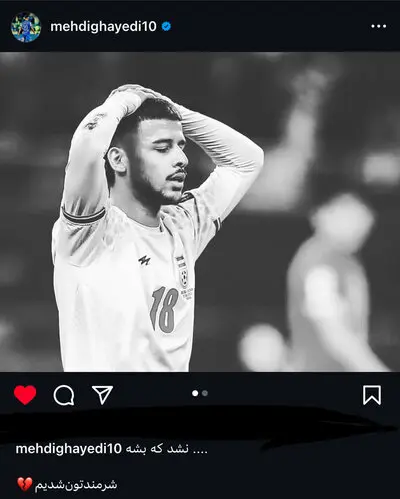Save the post with the bookmark icon
The image size is (400, 499).
[x=372, y=395]
